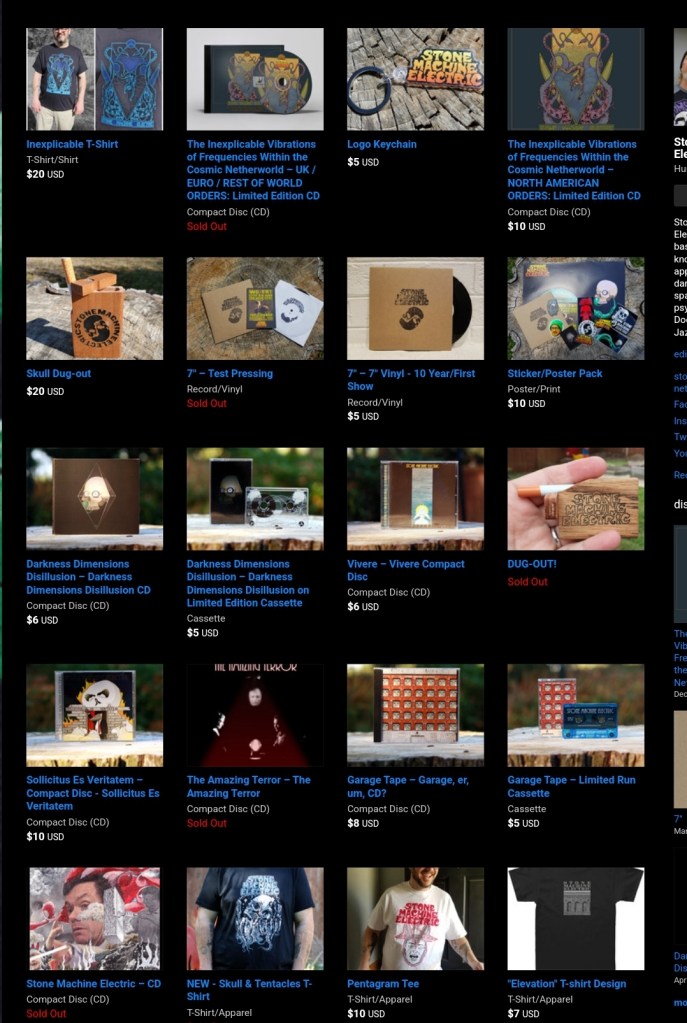Open the Logo Keychain item
Image resolution: width=687 pixels, height=1023 pixels.
pos(381,144)
